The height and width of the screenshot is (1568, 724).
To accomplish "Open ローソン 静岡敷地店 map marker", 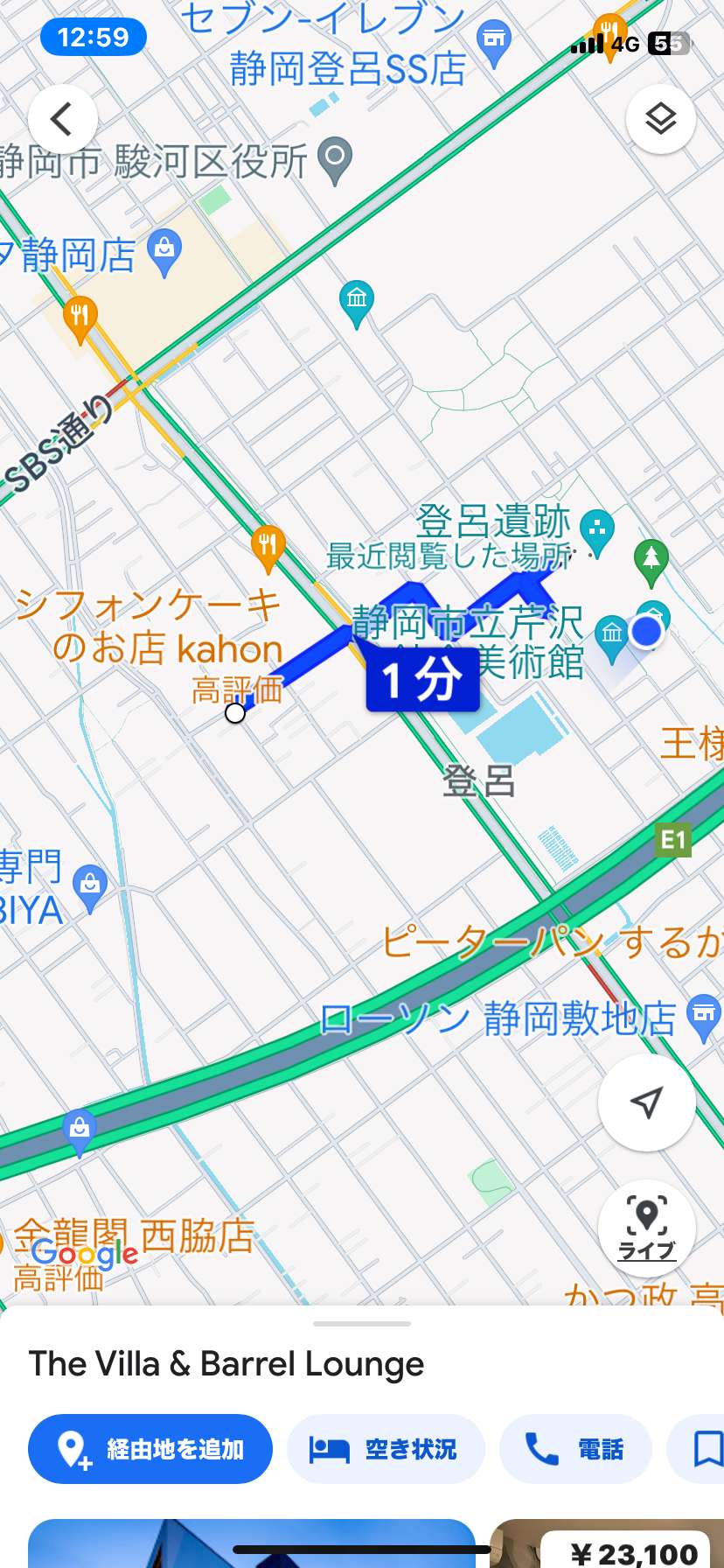I will pos(704,1018).
